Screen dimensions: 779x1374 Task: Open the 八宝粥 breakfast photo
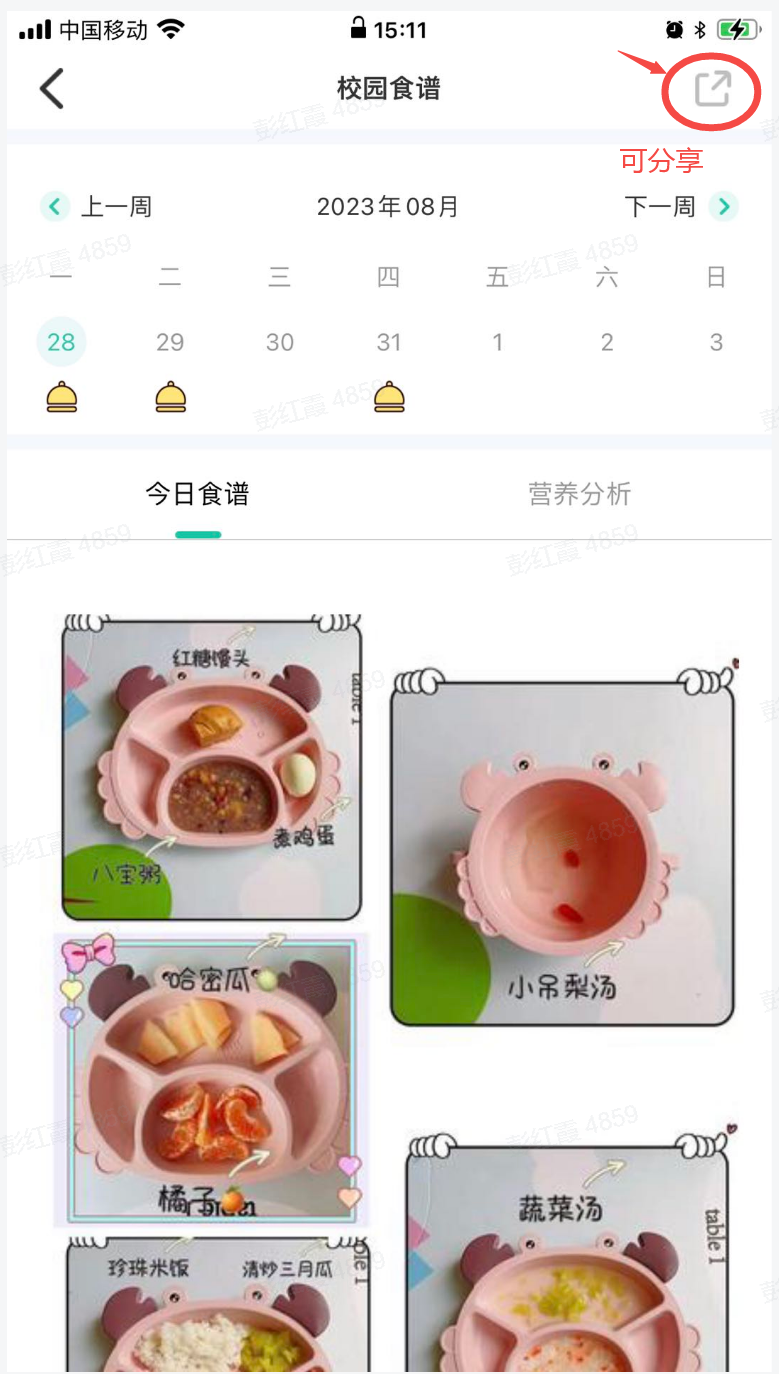(x=212, y=767)
